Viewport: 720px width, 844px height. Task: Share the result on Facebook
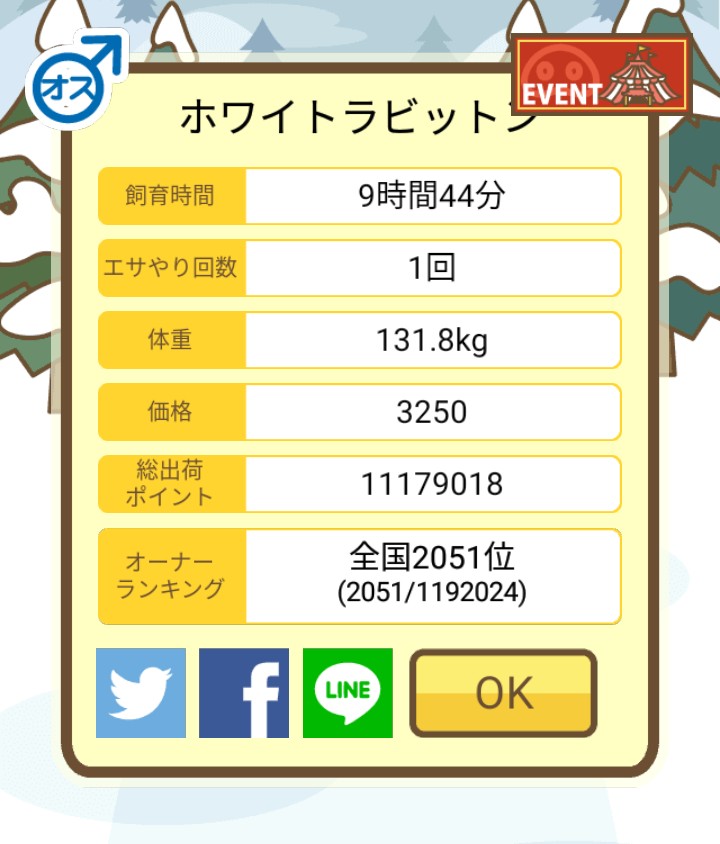244,693
